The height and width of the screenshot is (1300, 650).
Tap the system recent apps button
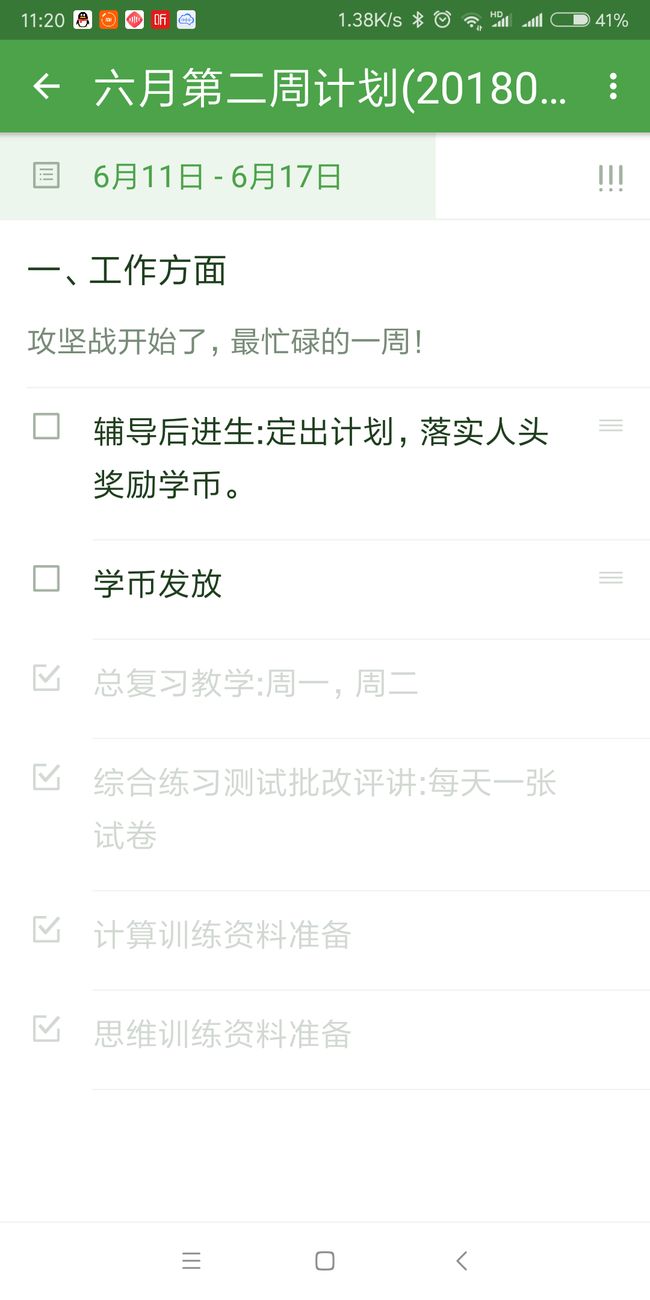(x=191, y=1261)
